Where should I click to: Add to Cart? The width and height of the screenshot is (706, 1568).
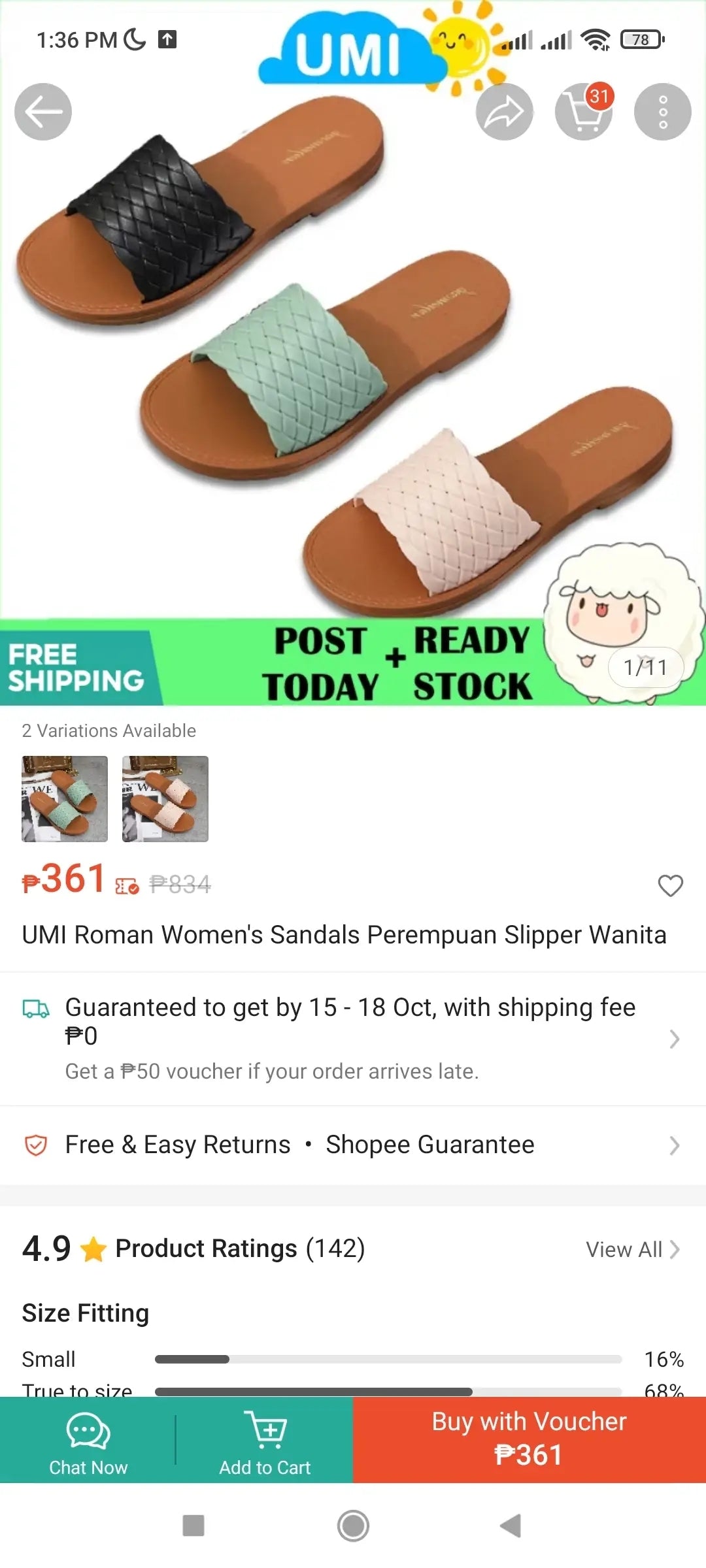pos(265,1441)
